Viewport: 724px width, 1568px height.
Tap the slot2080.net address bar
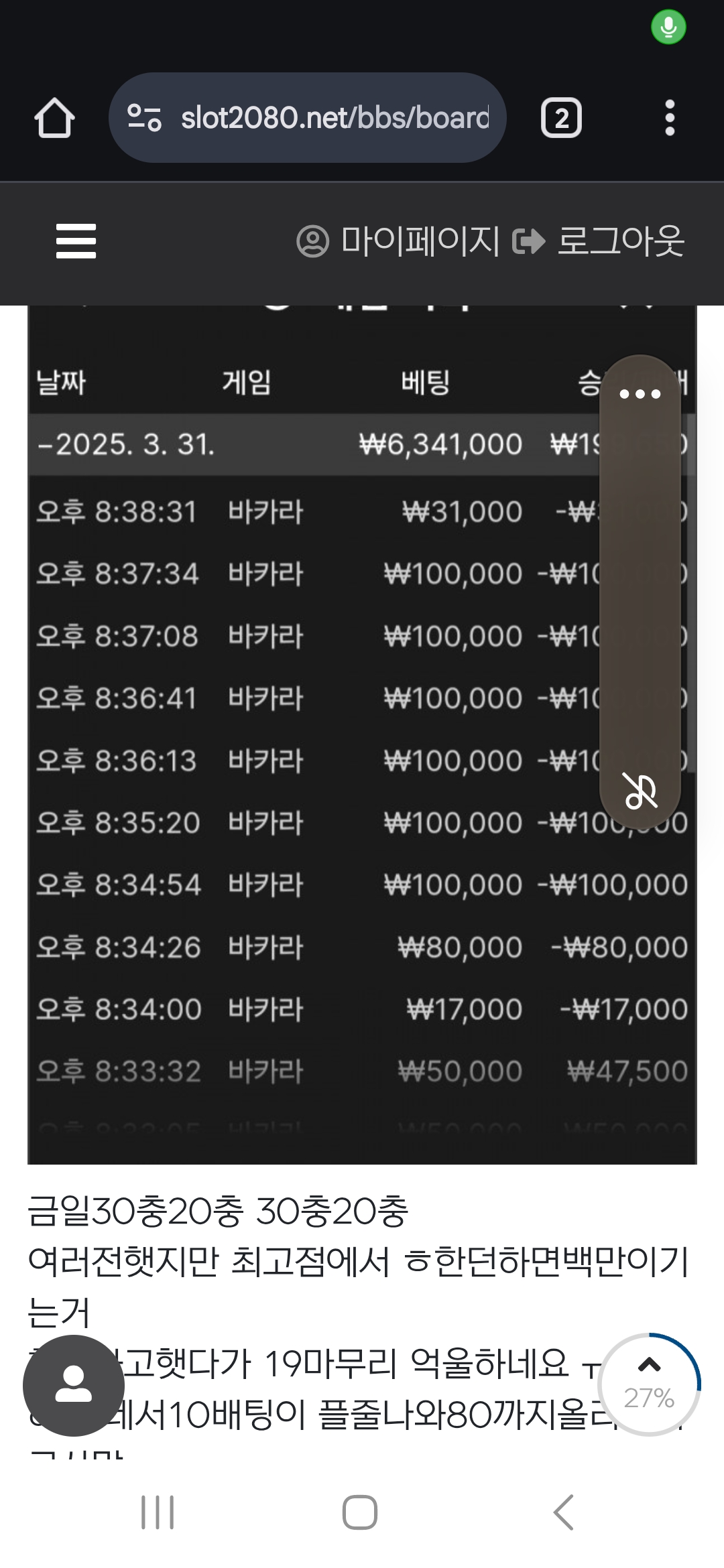click(307, 118)
